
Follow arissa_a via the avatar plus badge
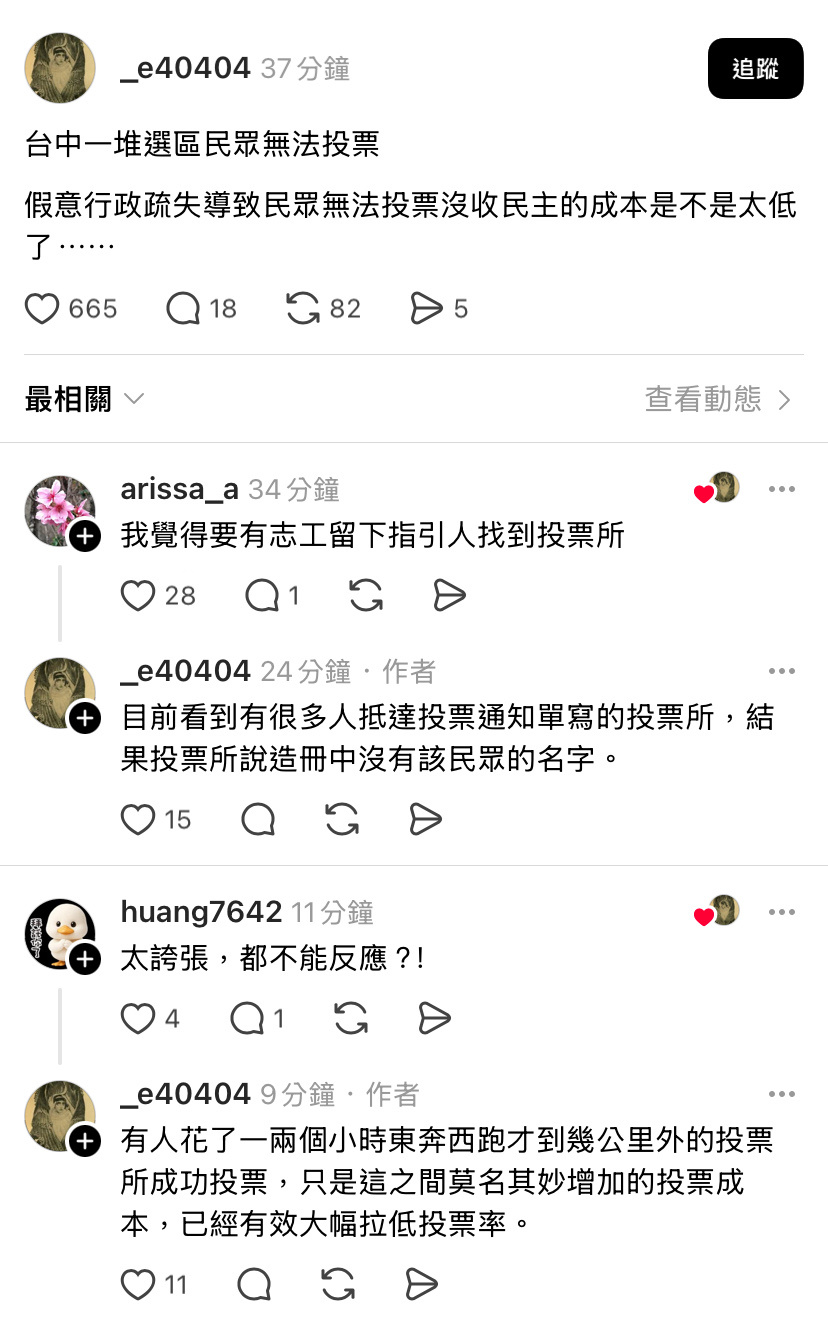click(x=85, y=537)
